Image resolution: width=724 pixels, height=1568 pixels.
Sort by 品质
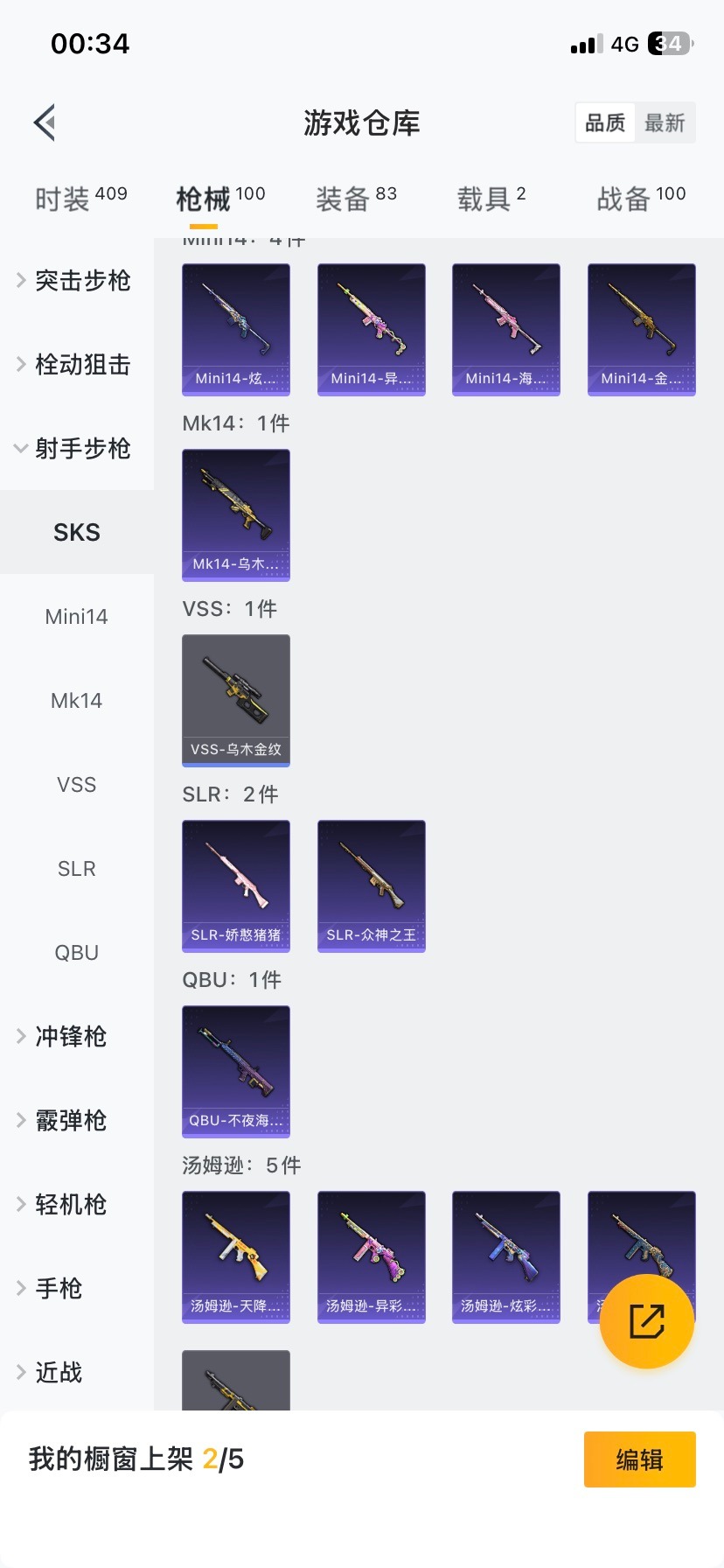coord(605,123)
